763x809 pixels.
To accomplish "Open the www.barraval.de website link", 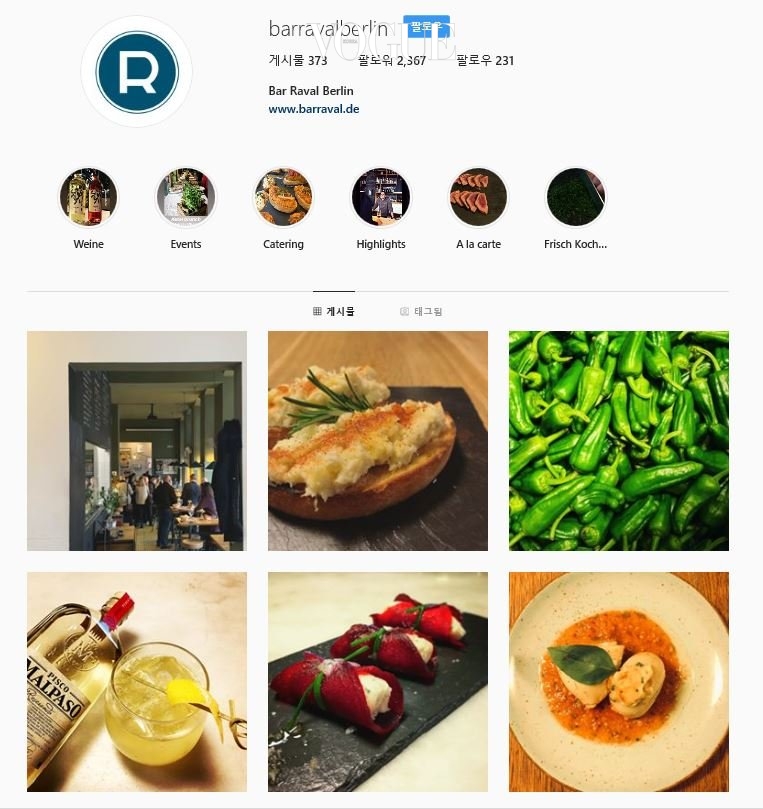I will [314, 109].
